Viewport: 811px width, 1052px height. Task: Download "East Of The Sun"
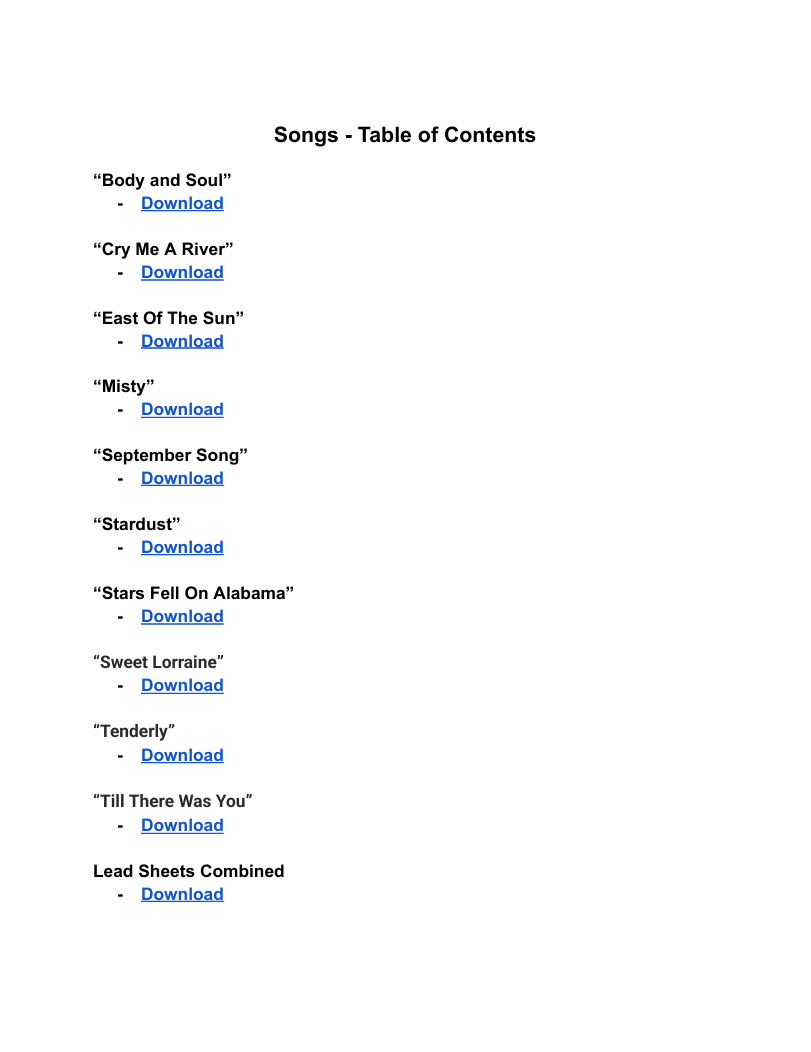point(182,341)
